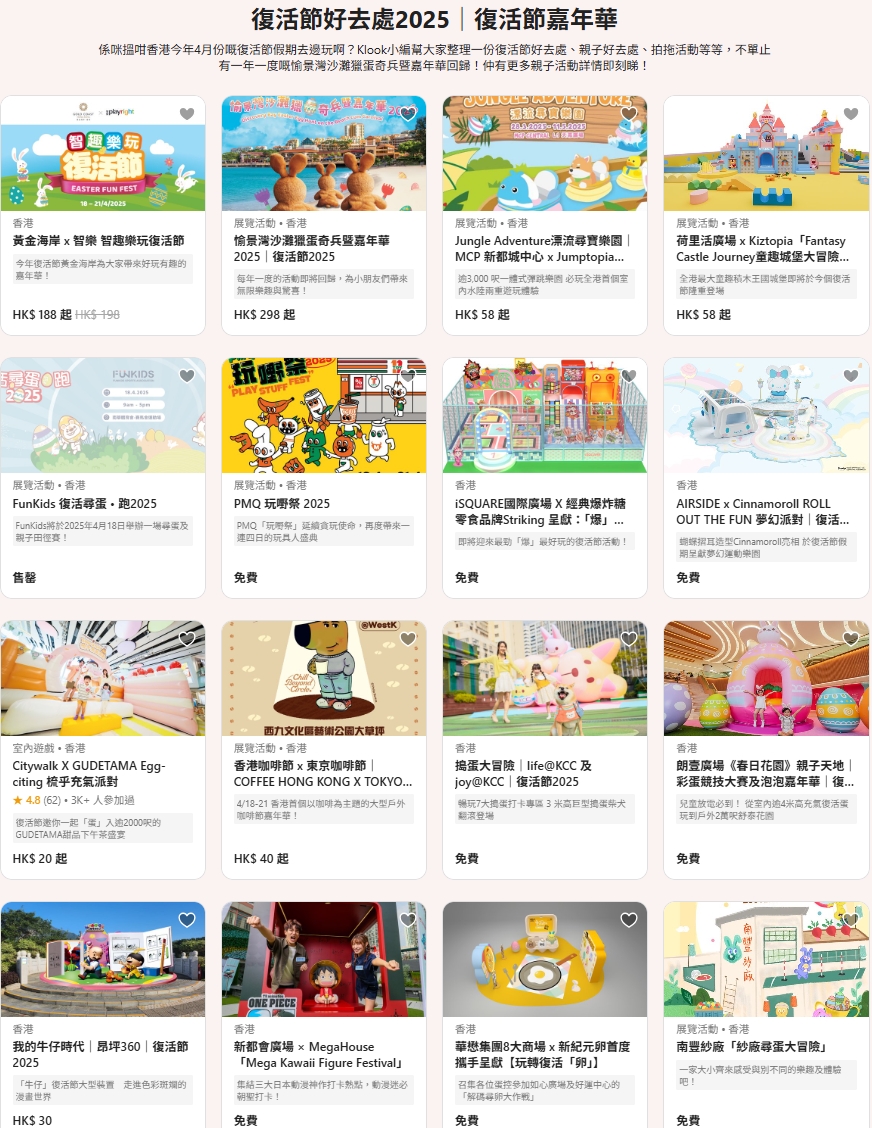Open Citywalk X GUDETAMA Egg-citing 梳乎充氣派對
Image resolution: width=872 pixels, height=1128 pixels.
[x=103, y=750]
